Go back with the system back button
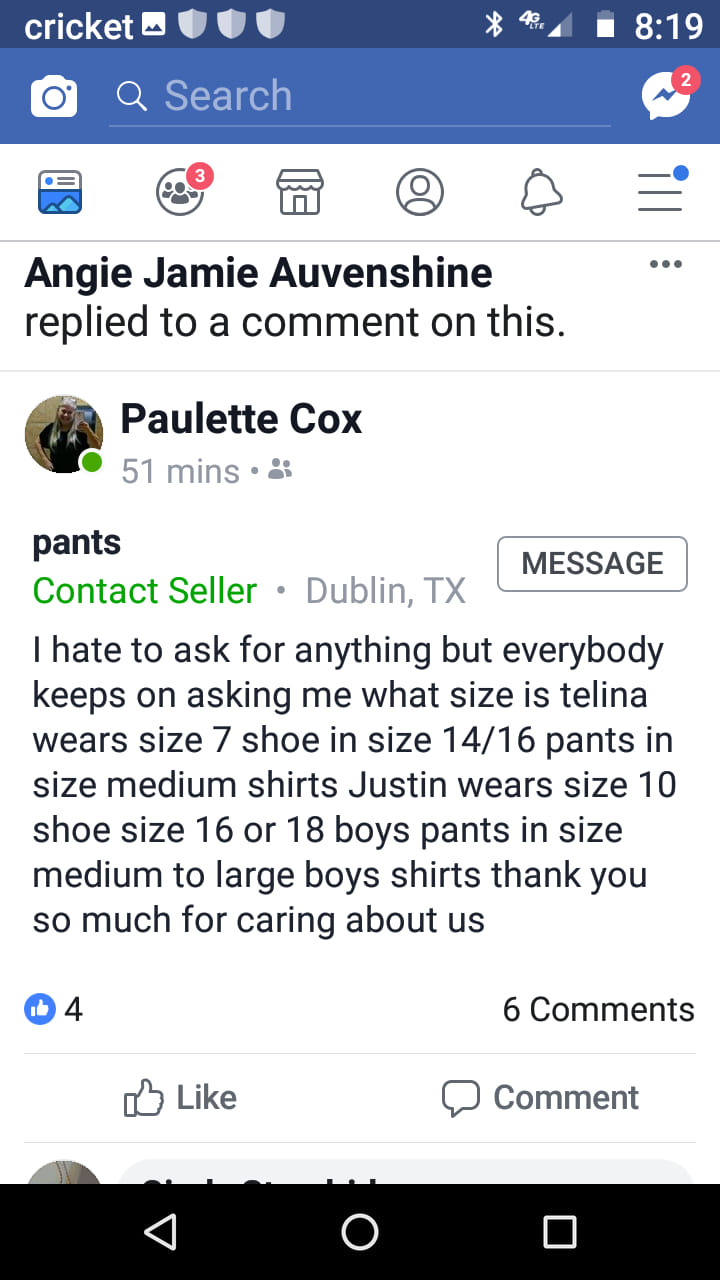Screen dimensions: 720x1280 [x=160, y=1232]
